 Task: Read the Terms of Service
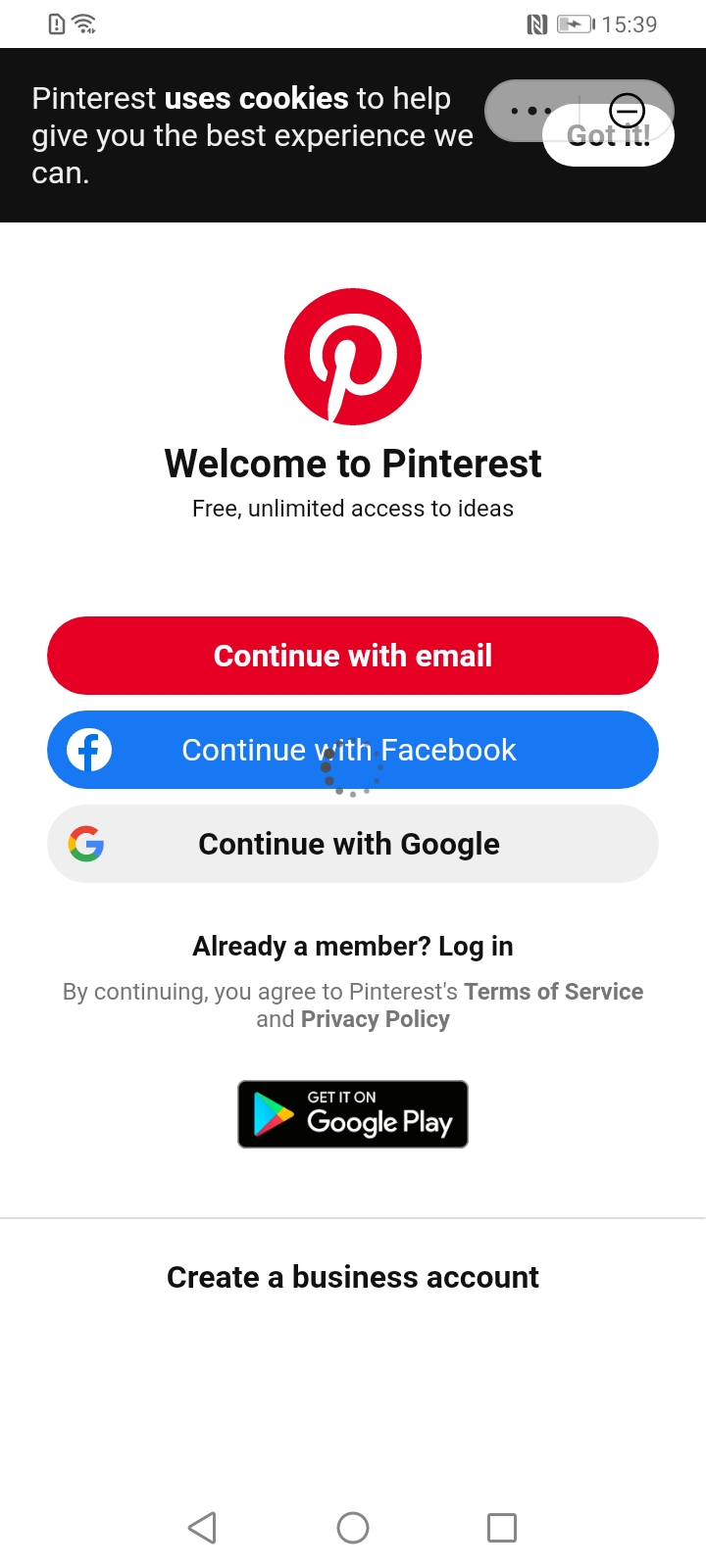(x=554, y=992)
